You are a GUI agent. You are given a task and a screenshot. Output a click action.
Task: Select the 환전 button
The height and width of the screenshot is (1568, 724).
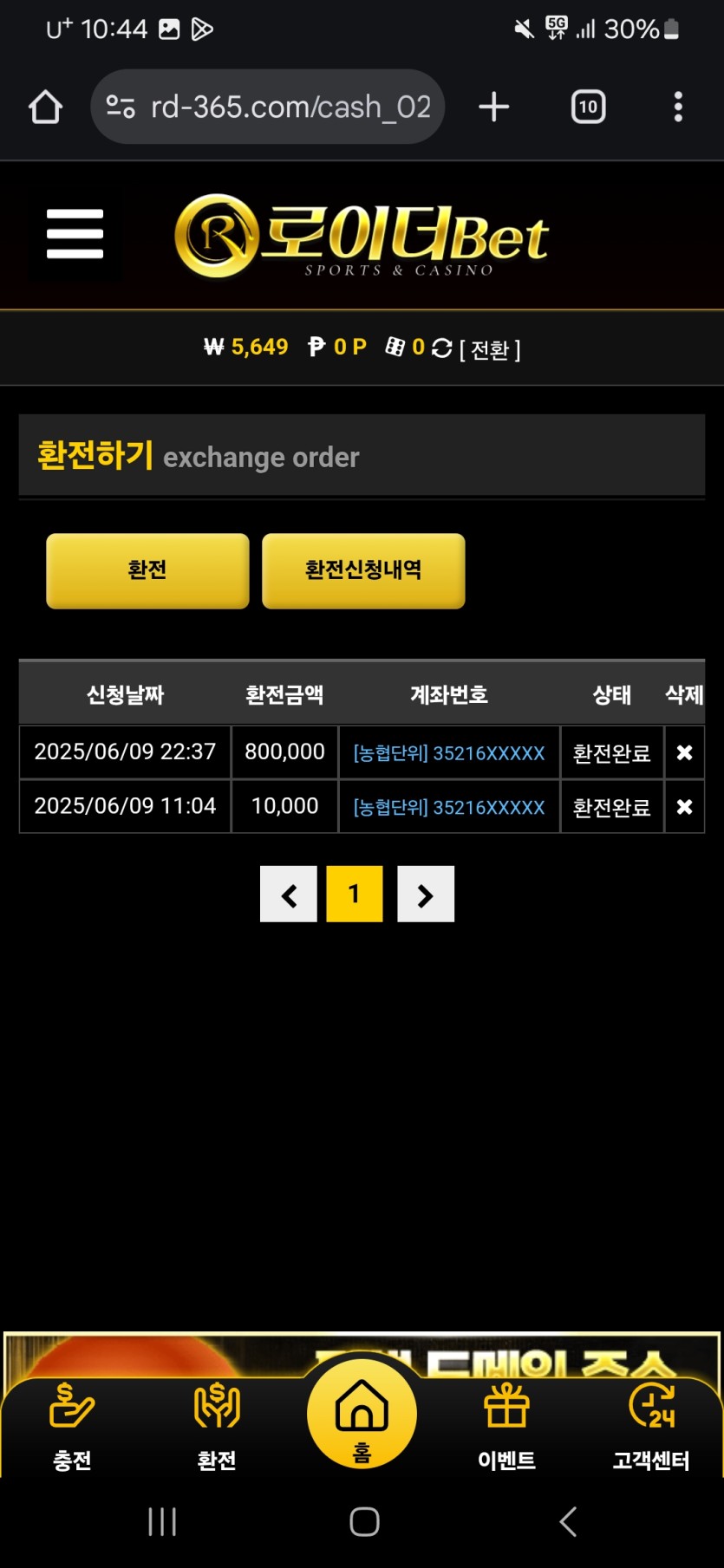click(x=147, y=570)
